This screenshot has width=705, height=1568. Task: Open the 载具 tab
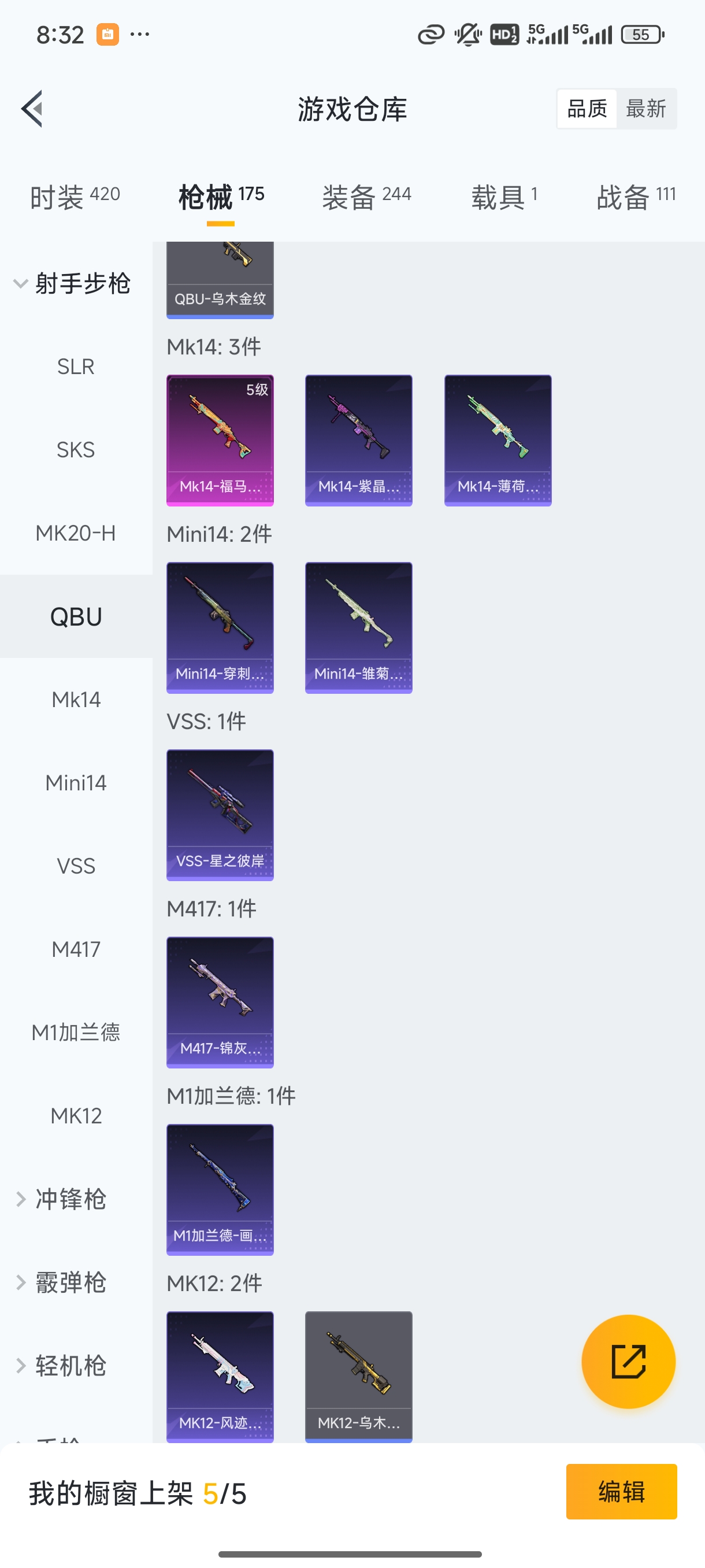click(x=504, y=197)
